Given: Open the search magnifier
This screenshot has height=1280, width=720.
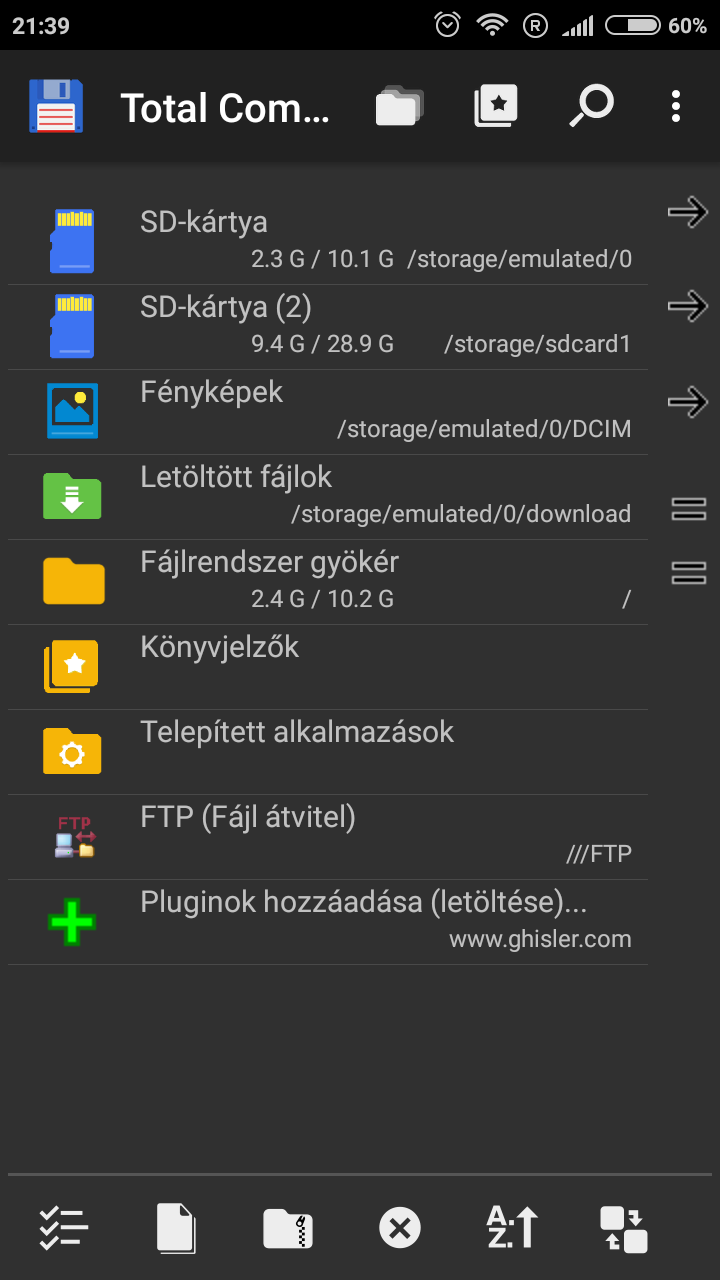Looking at the screenshot, I should pyautogui.click(x=591, y=107).
